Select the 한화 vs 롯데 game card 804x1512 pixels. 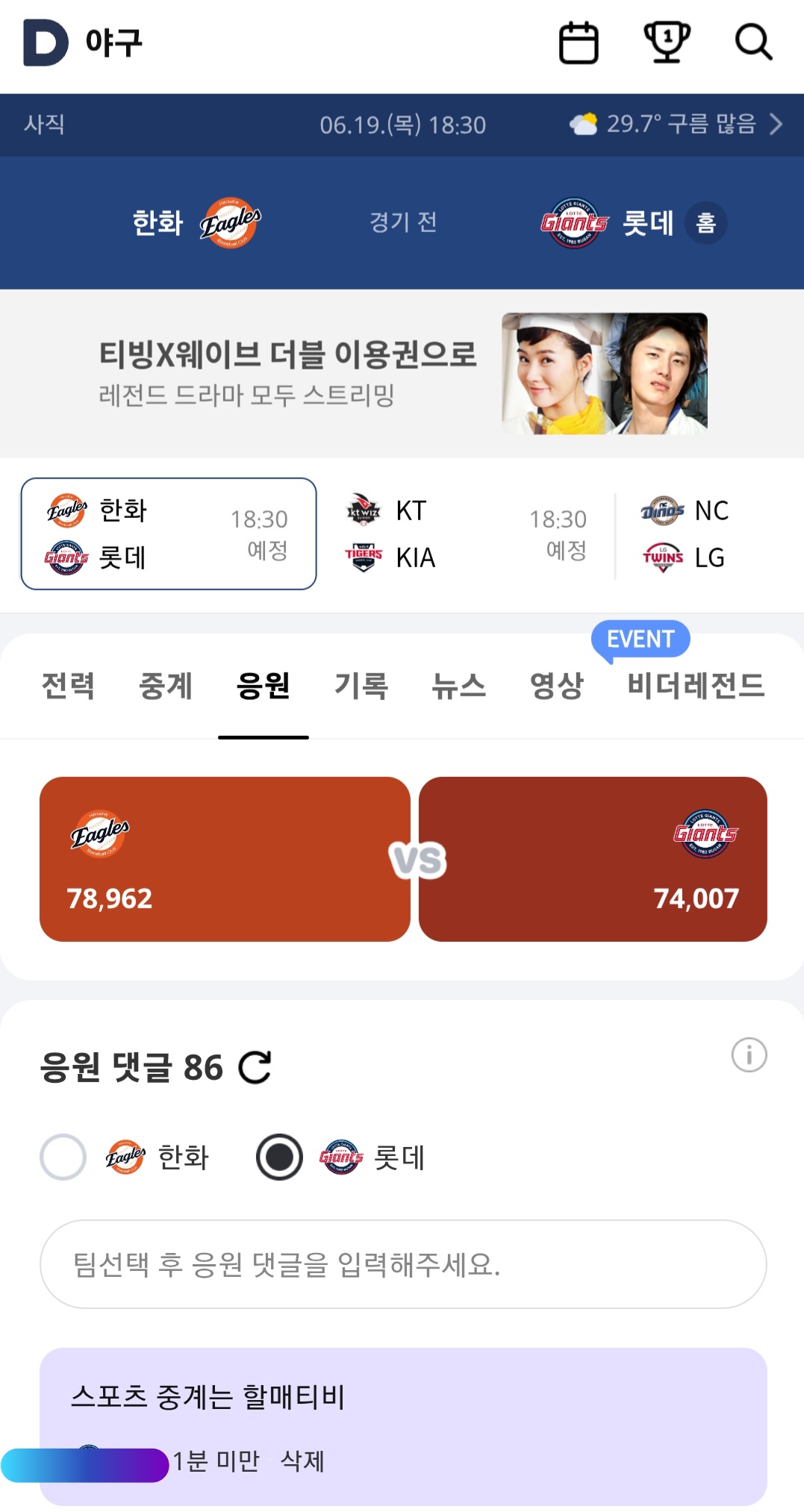(x=169, y=534)
